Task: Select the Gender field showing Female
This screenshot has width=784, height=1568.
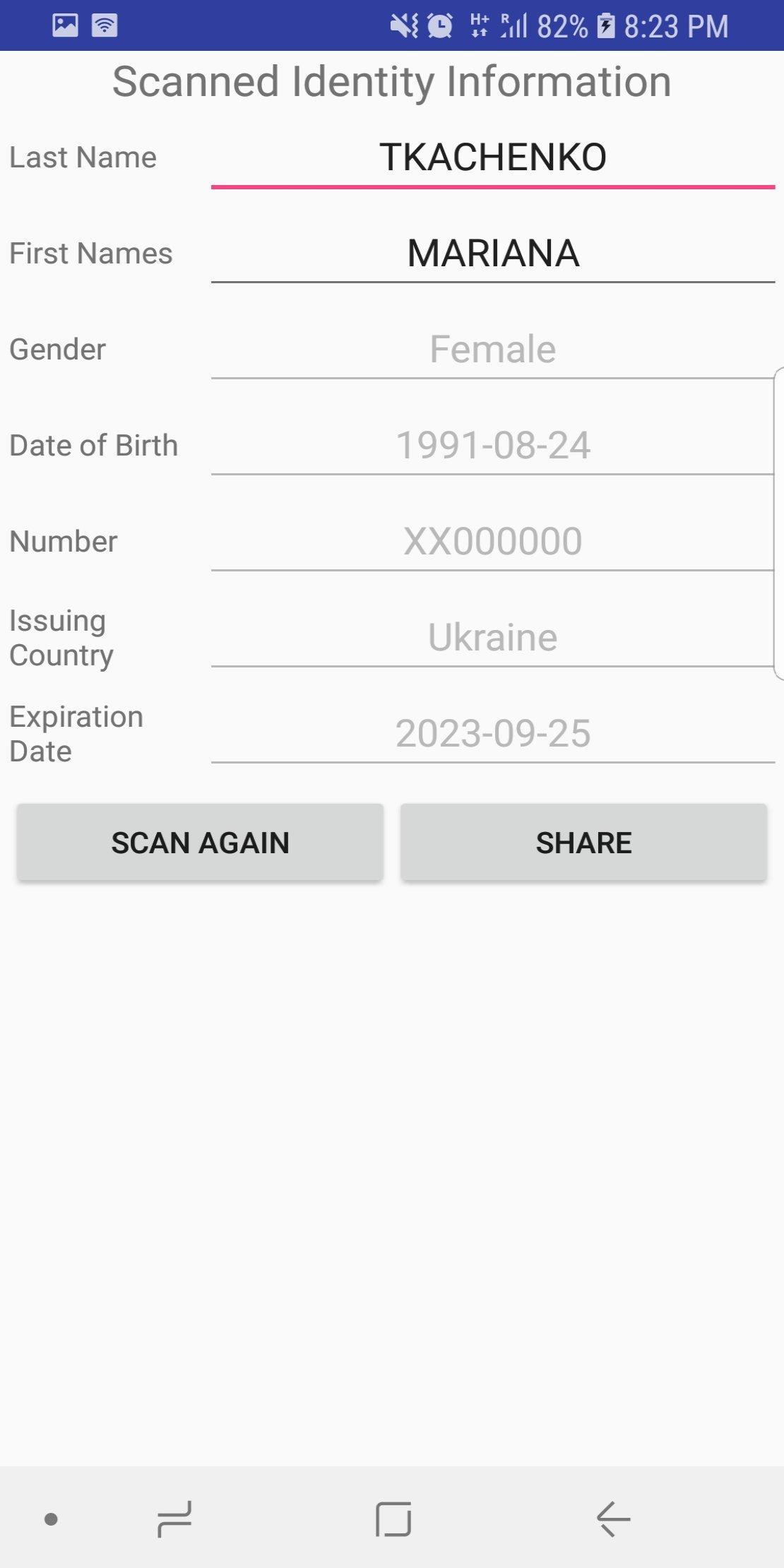Action: pyautogui.click(x=492, y=350)
